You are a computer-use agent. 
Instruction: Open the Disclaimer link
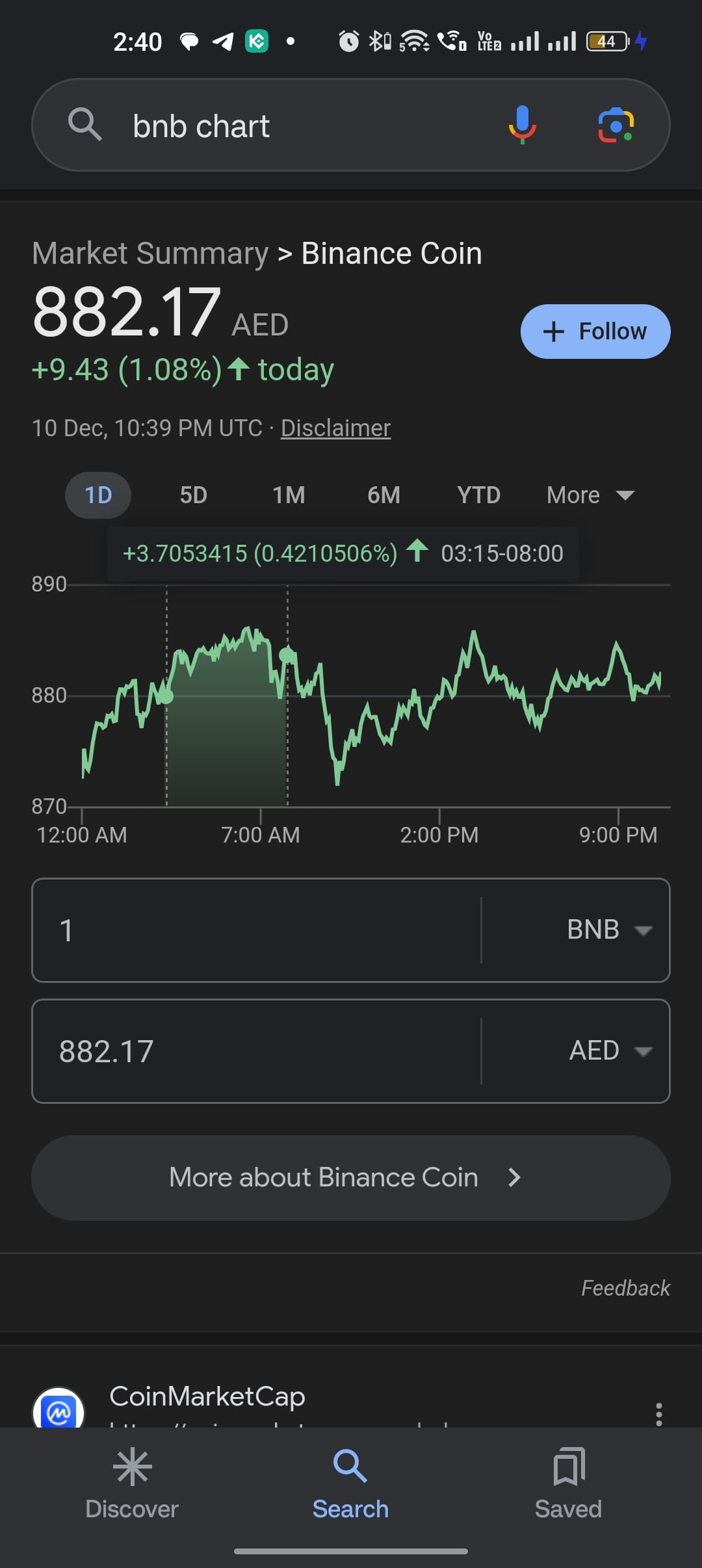[x=335, y=428]
